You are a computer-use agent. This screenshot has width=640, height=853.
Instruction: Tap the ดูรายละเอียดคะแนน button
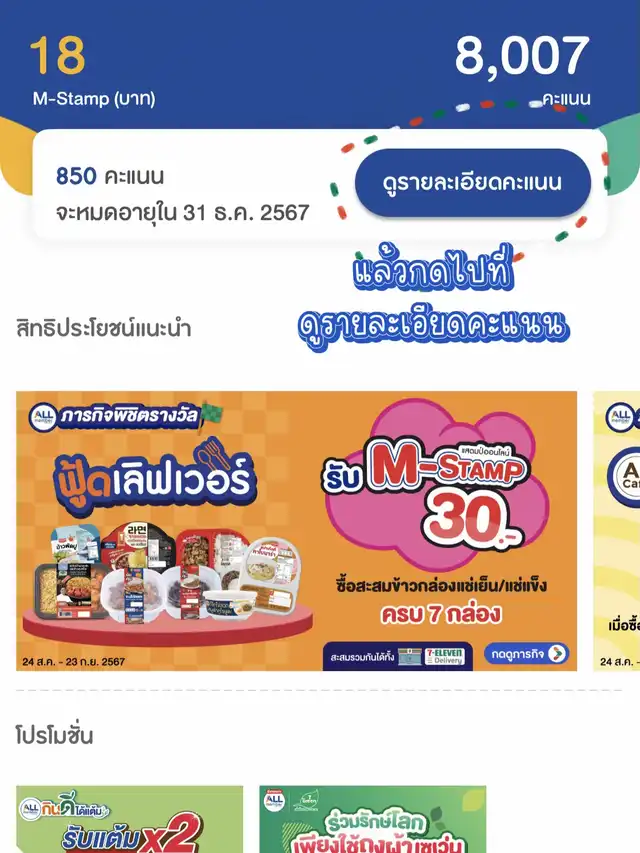472,183
